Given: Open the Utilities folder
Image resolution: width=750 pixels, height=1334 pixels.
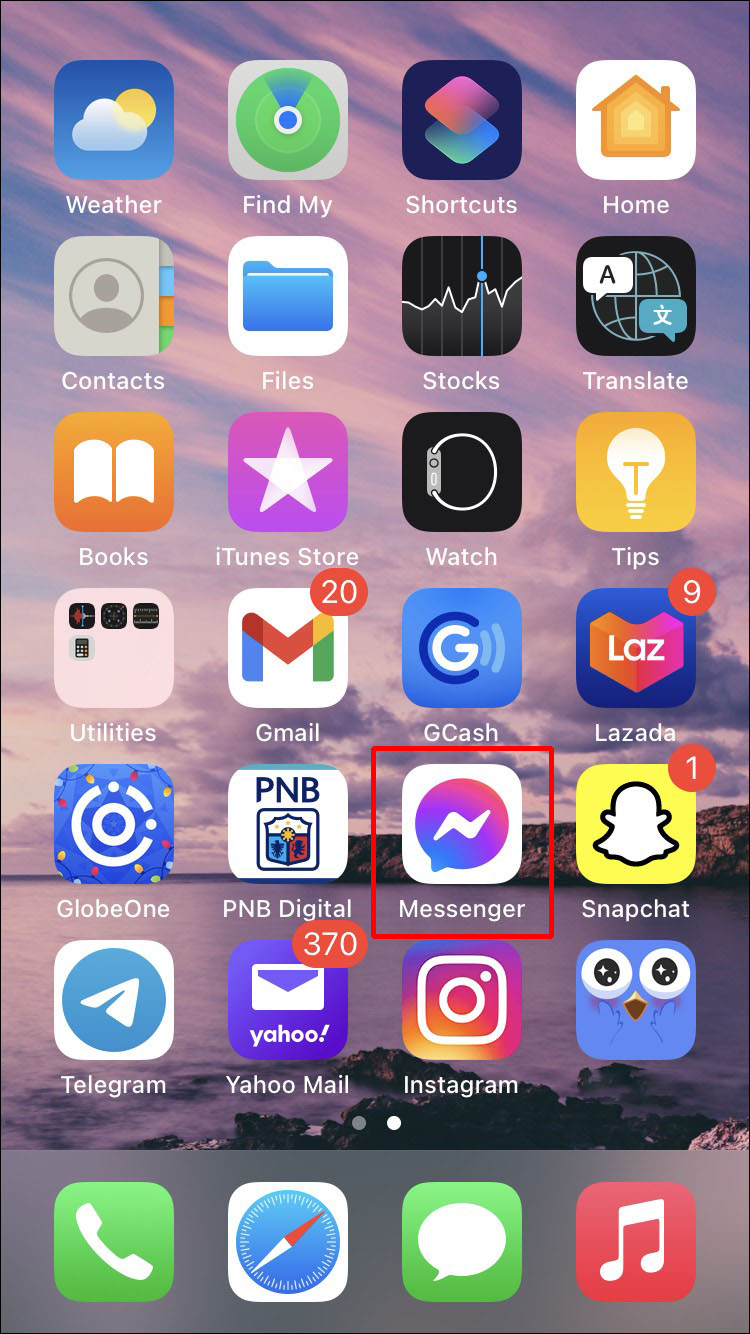Looking at the screenshot, I should 113,648.
